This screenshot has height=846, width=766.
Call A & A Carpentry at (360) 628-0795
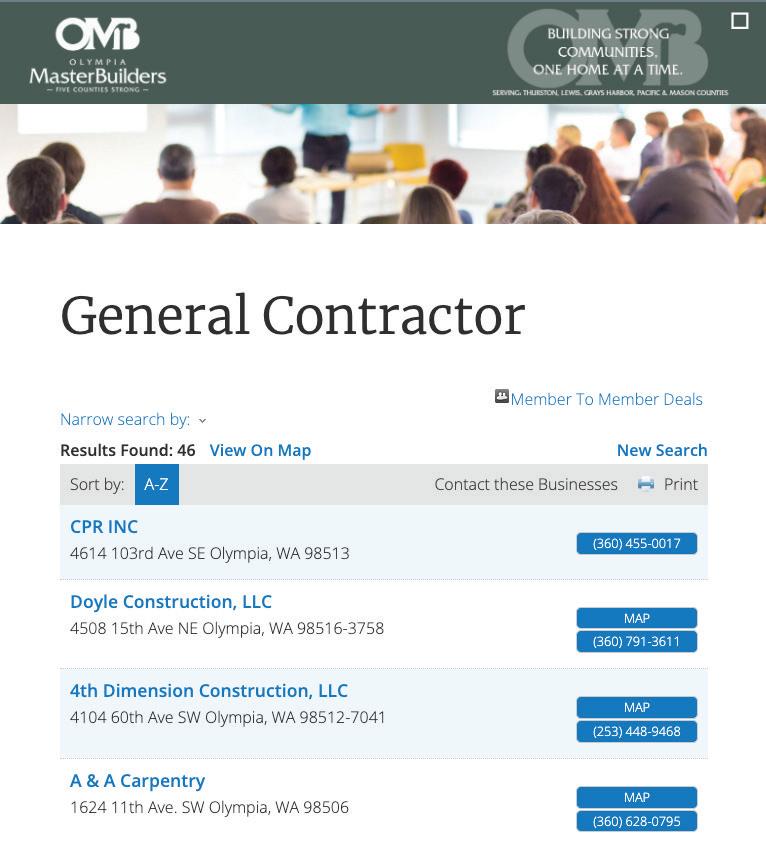coord(636,821)
